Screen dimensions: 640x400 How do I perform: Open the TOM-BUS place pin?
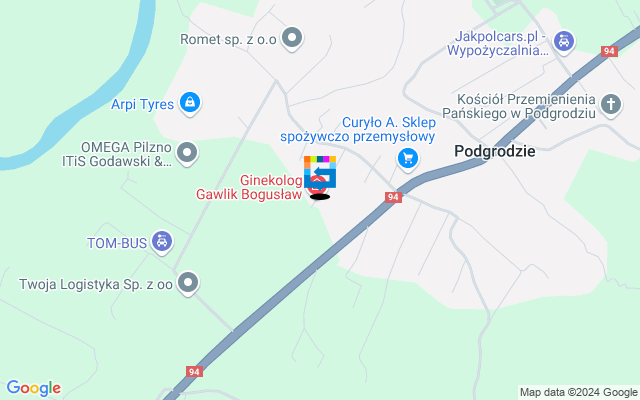(164, 241)
